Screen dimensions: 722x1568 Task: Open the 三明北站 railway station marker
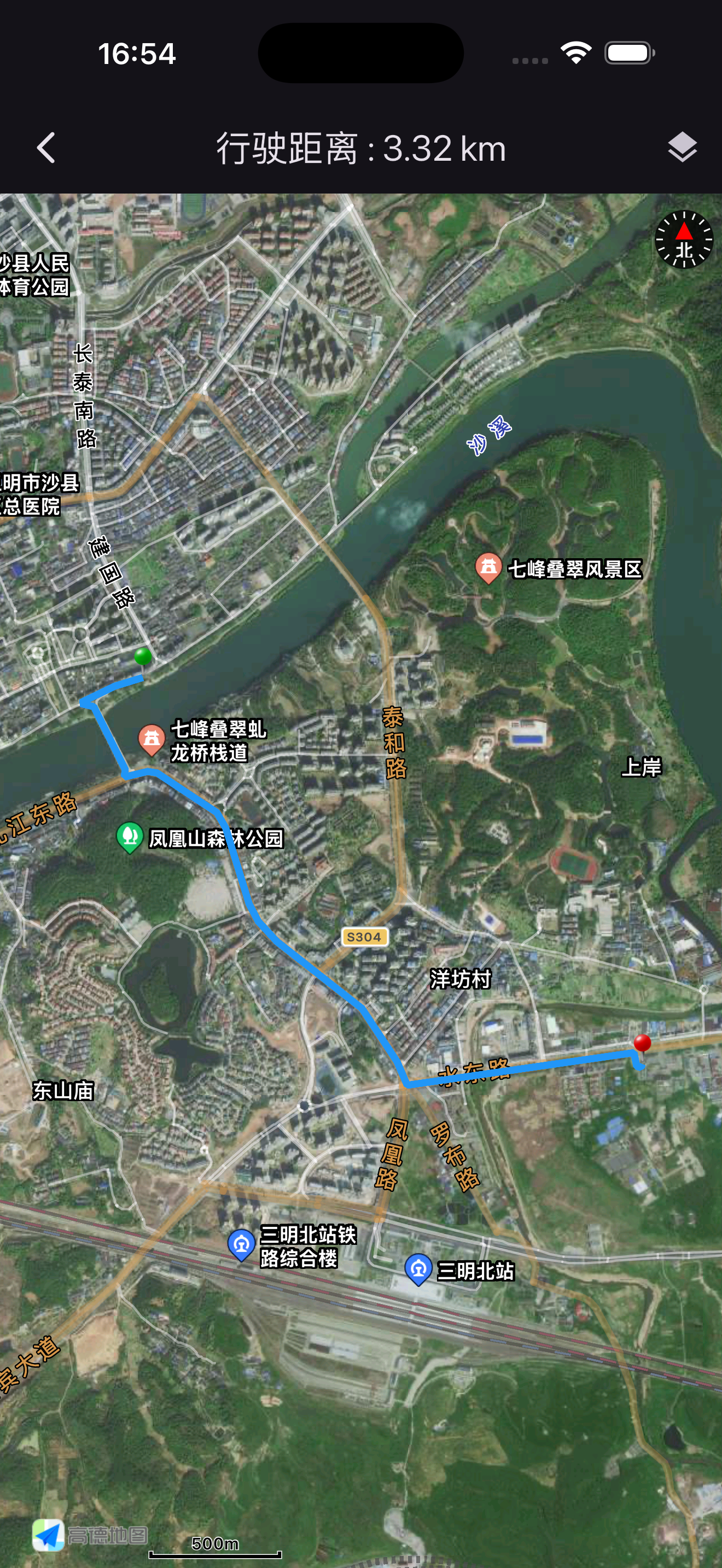(x=418, y=1269)
